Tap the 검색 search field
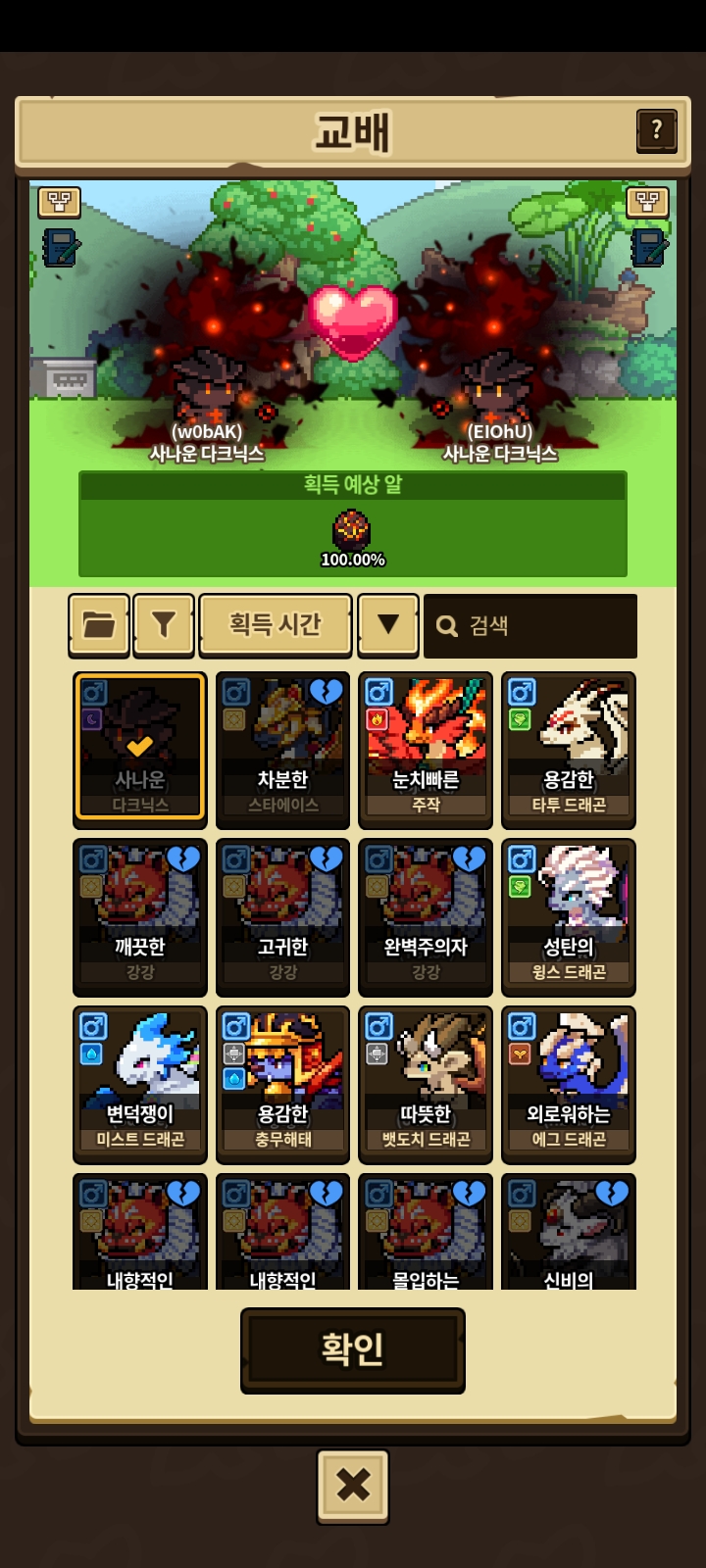706x1568 pixels. pyautogui.click(x=530, y=625)
